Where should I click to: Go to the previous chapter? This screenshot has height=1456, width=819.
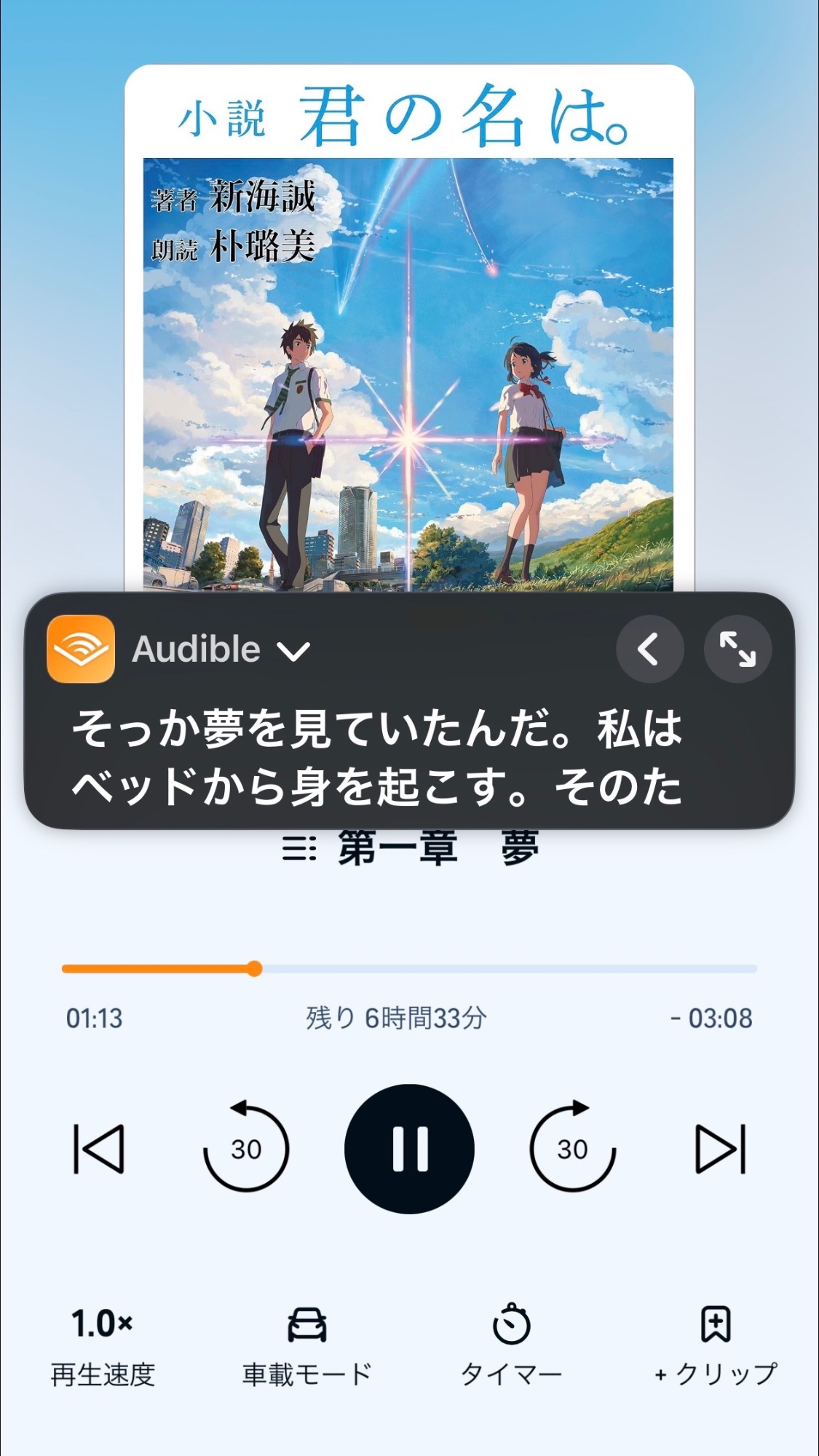(99, 1149)
